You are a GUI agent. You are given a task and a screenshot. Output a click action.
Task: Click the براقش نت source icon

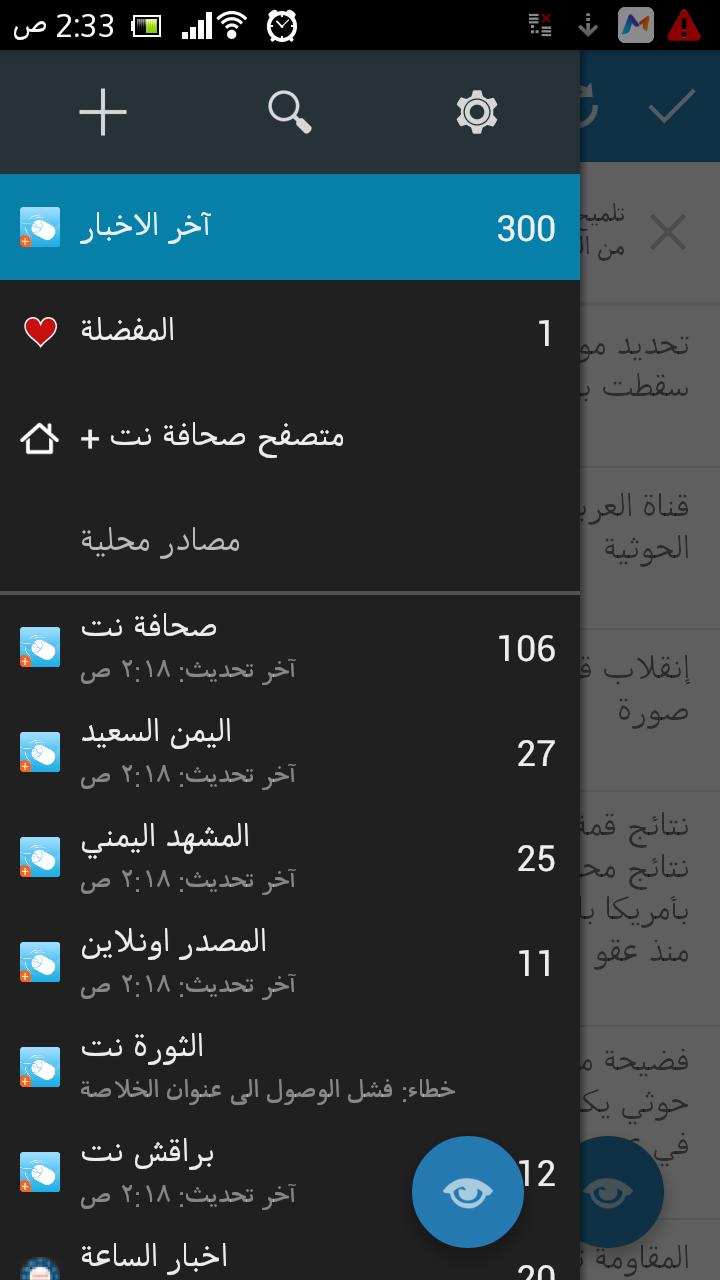(40, 1171)
